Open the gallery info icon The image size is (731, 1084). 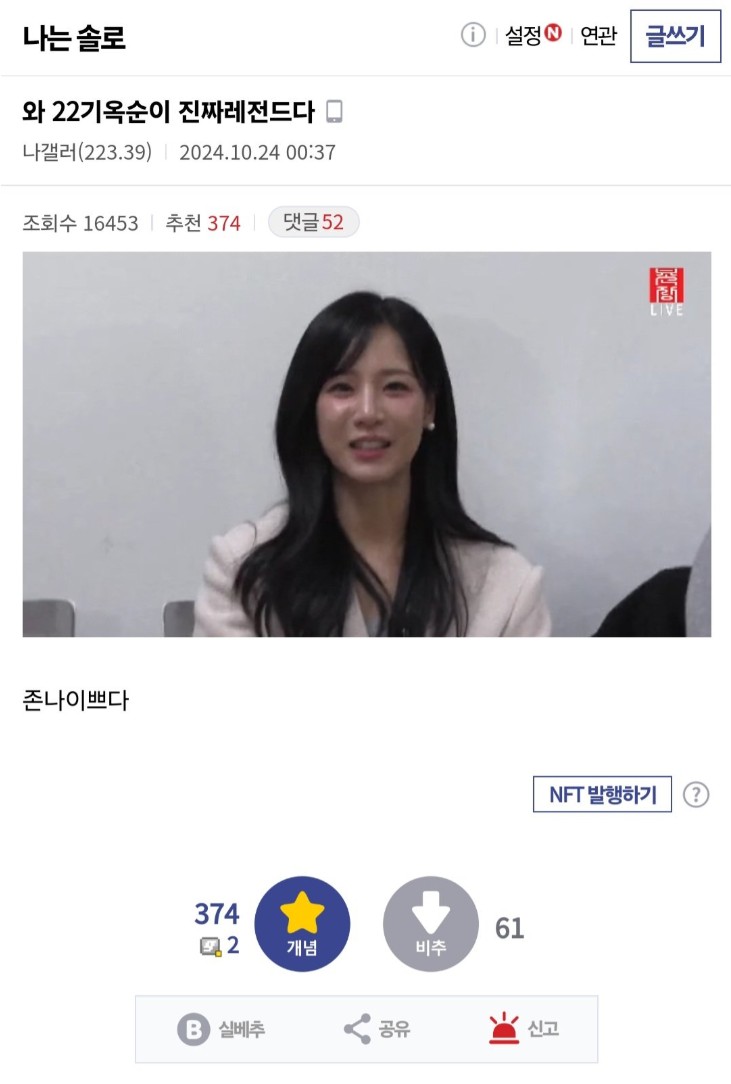coord(473,35)
